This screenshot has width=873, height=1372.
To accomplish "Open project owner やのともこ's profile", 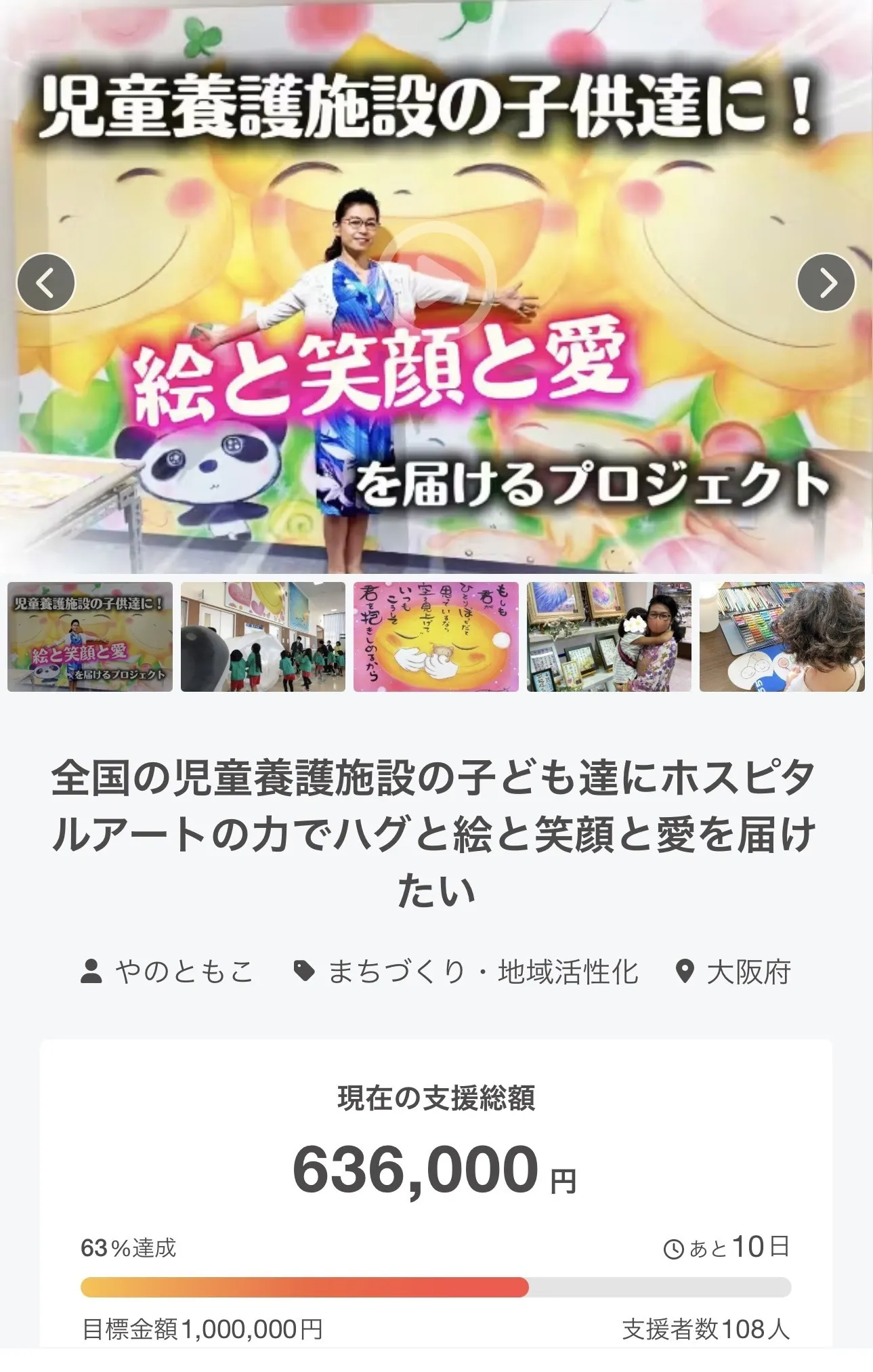I will point(183,972).
